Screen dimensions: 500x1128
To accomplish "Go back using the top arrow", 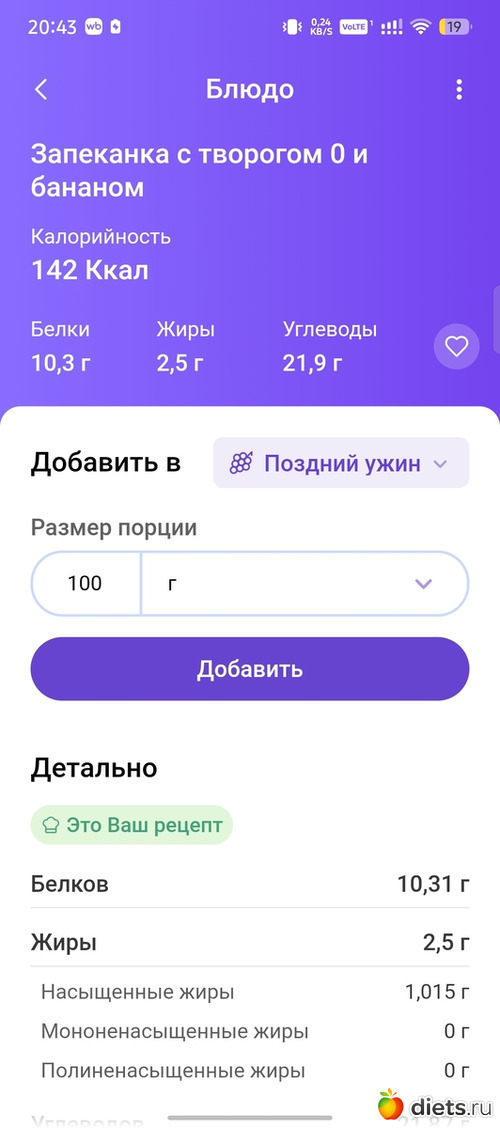I will point(41,90).
